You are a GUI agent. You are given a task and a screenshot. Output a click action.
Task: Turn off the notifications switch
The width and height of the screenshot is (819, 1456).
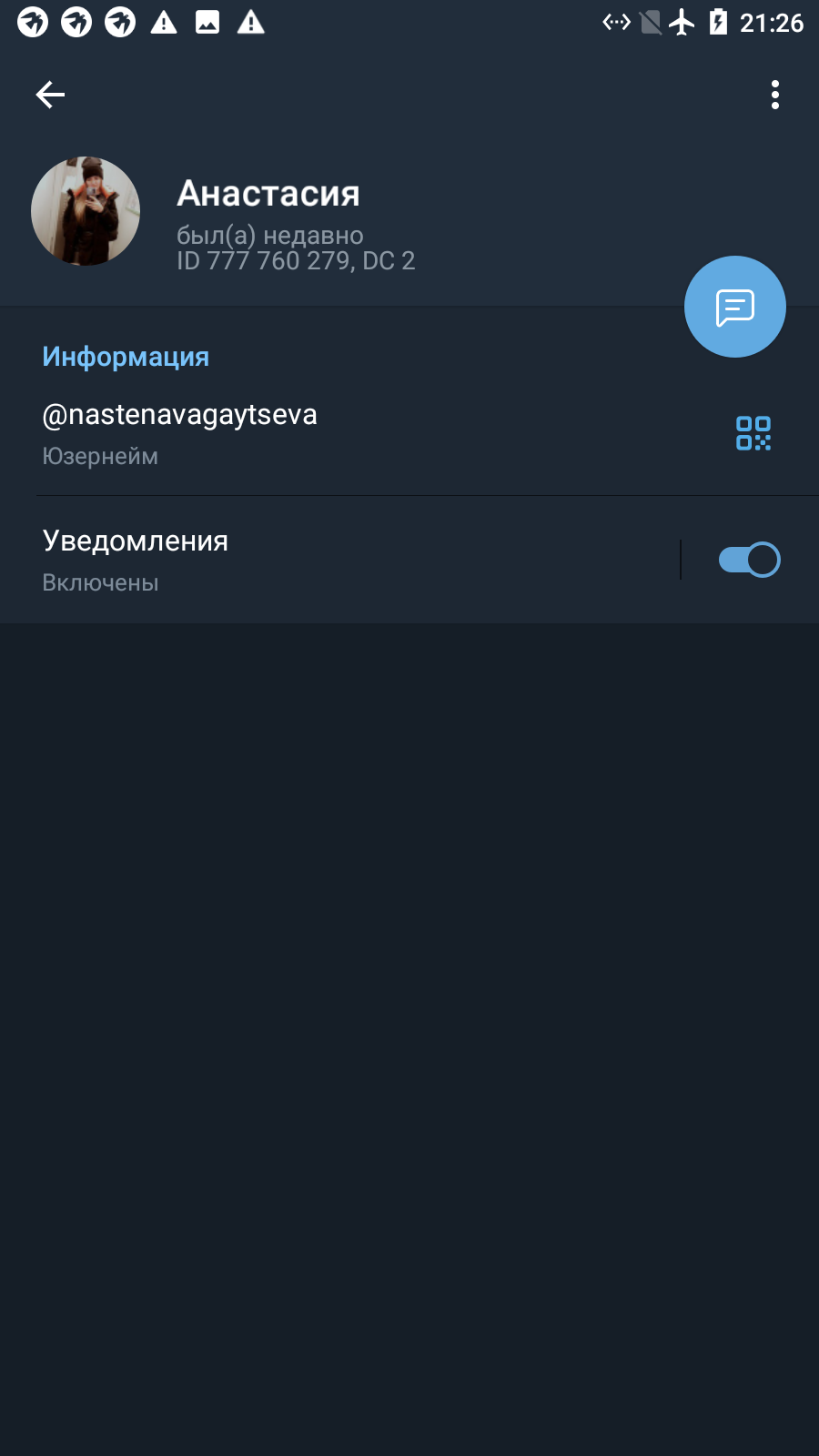pos(749,560)
